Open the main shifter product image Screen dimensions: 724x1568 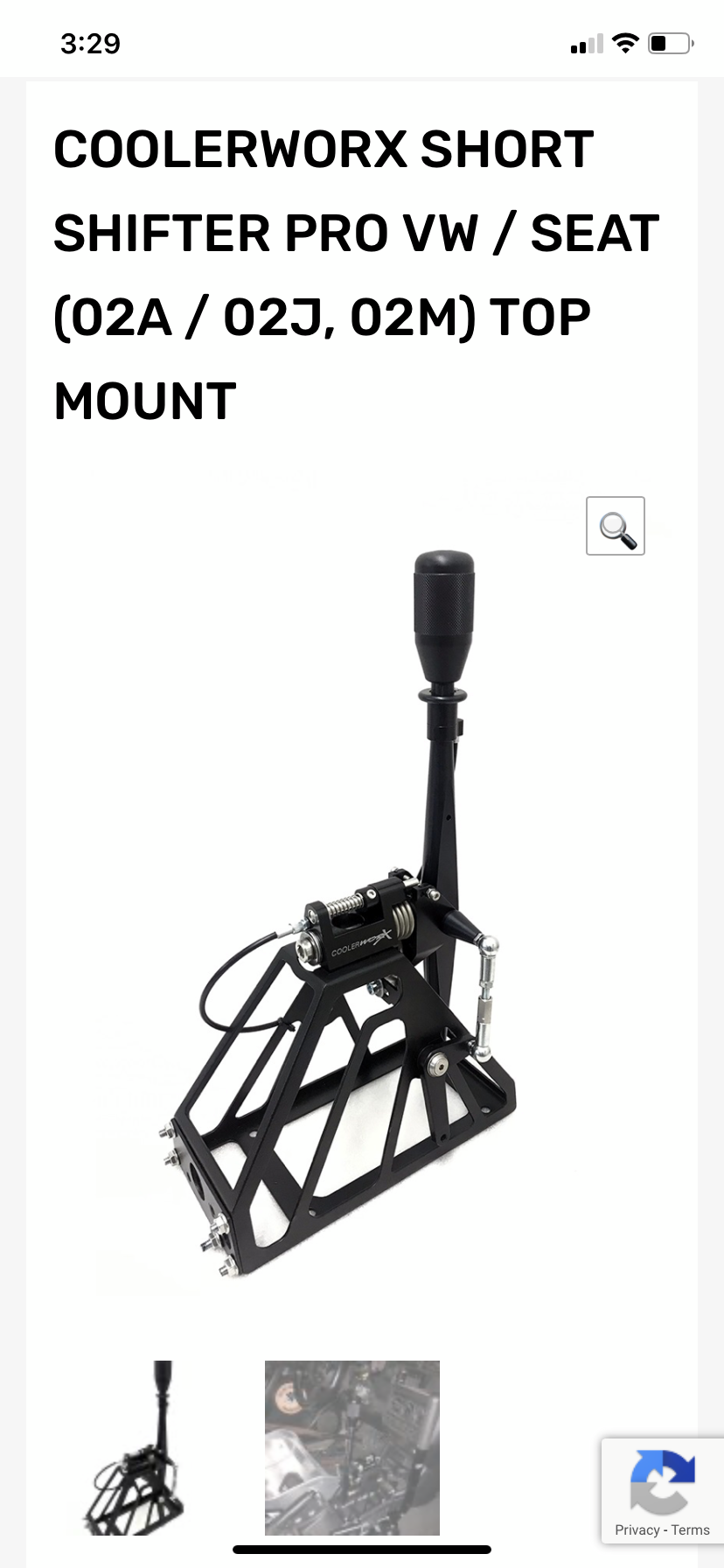350,919
